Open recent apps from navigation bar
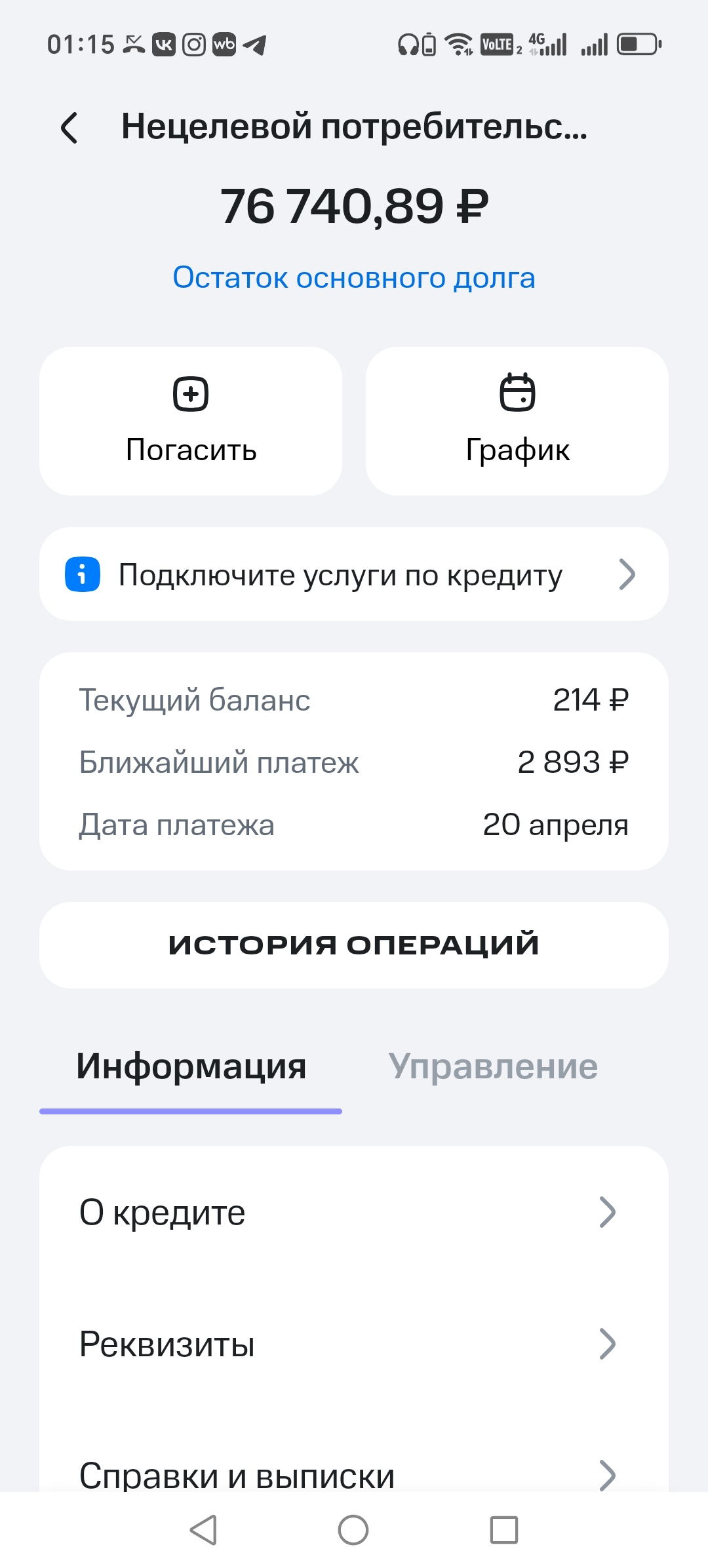Screen dimensions: 708x1568 click(x=504, y=1530)
